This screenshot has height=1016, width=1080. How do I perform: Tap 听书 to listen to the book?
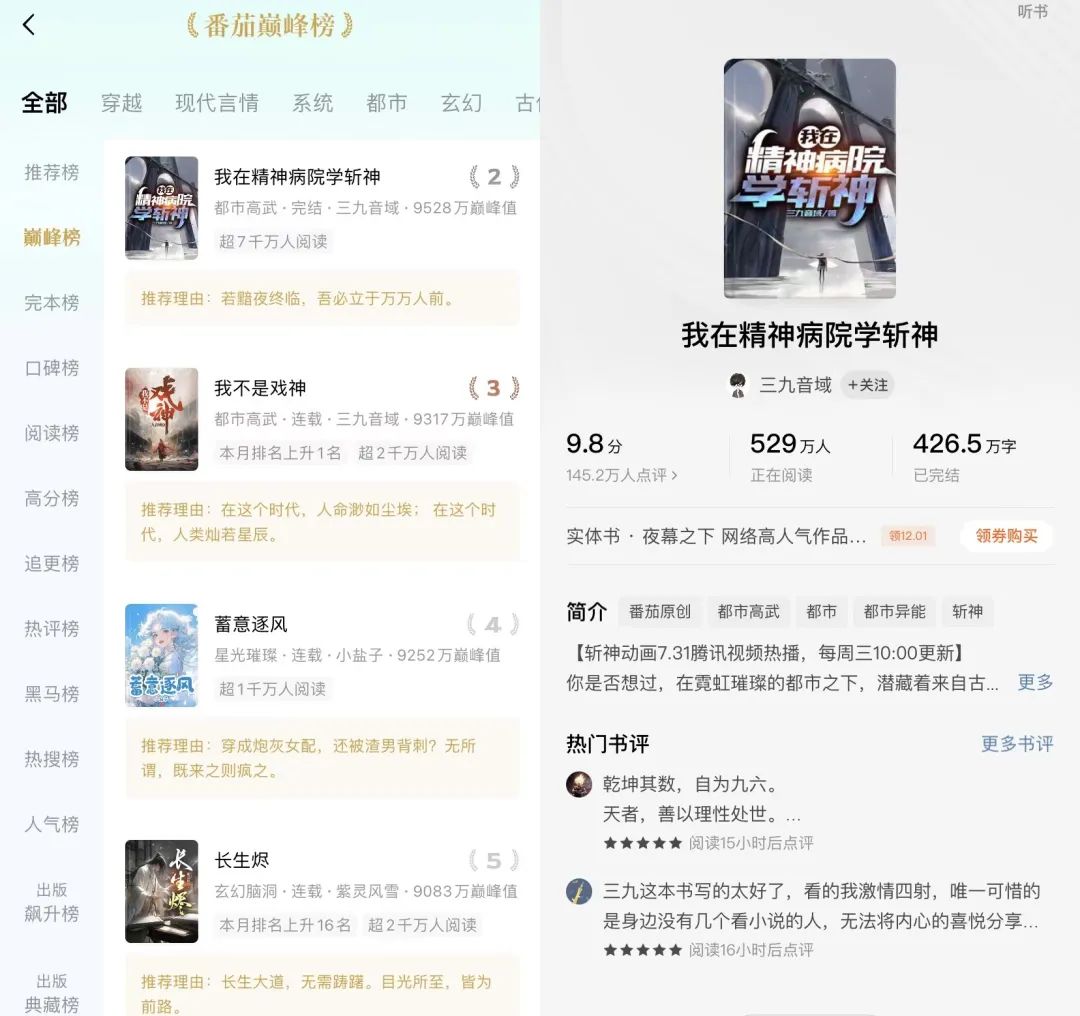click(1032, 12)
